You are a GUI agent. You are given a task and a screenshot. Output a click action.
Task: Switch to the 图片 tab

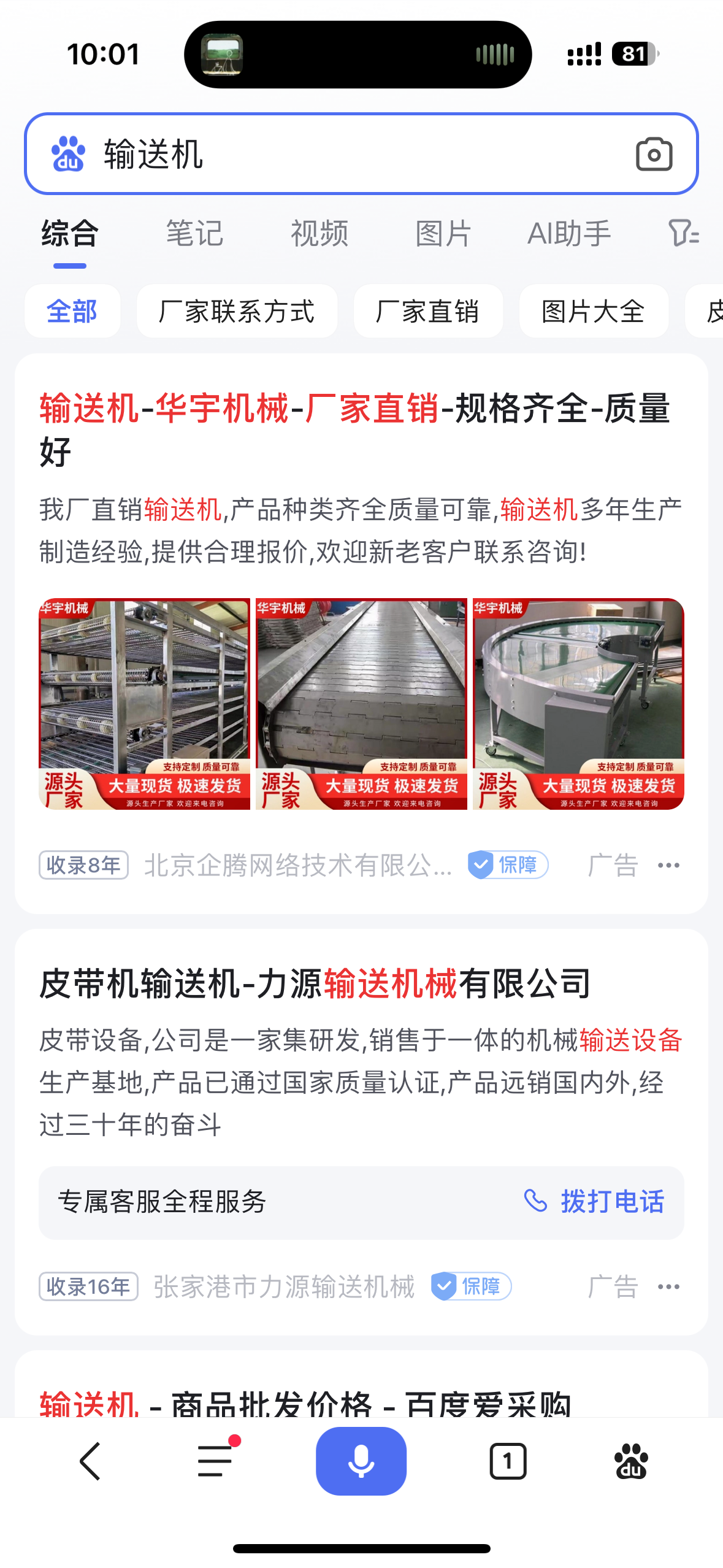(443, 234)
